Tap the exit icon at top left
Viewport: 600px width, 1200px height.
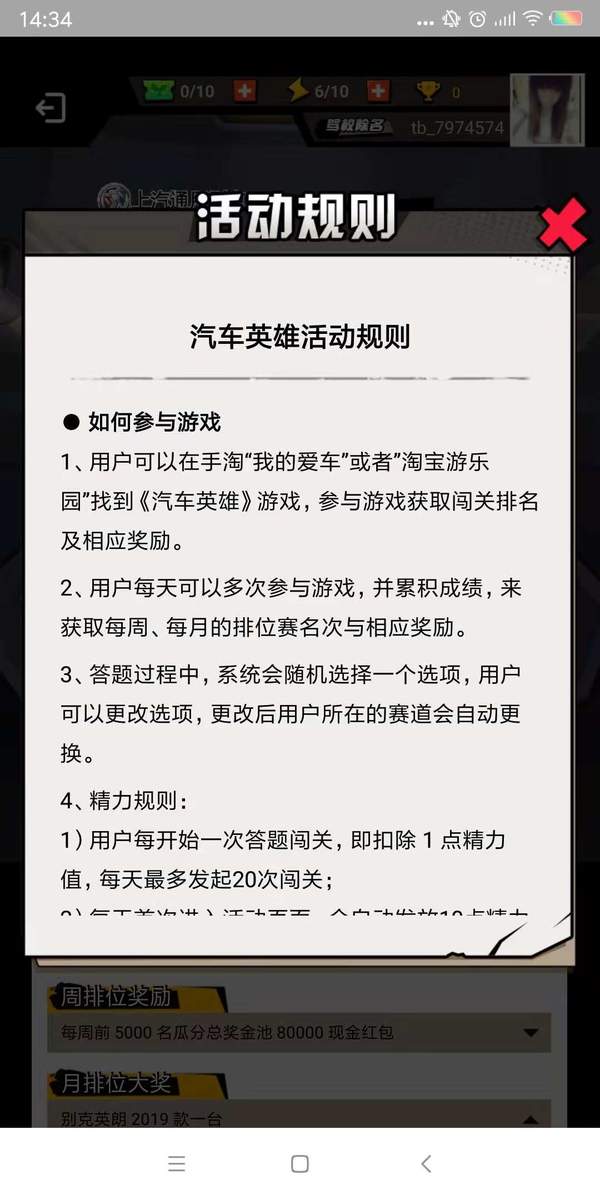[x=49, y=108]
